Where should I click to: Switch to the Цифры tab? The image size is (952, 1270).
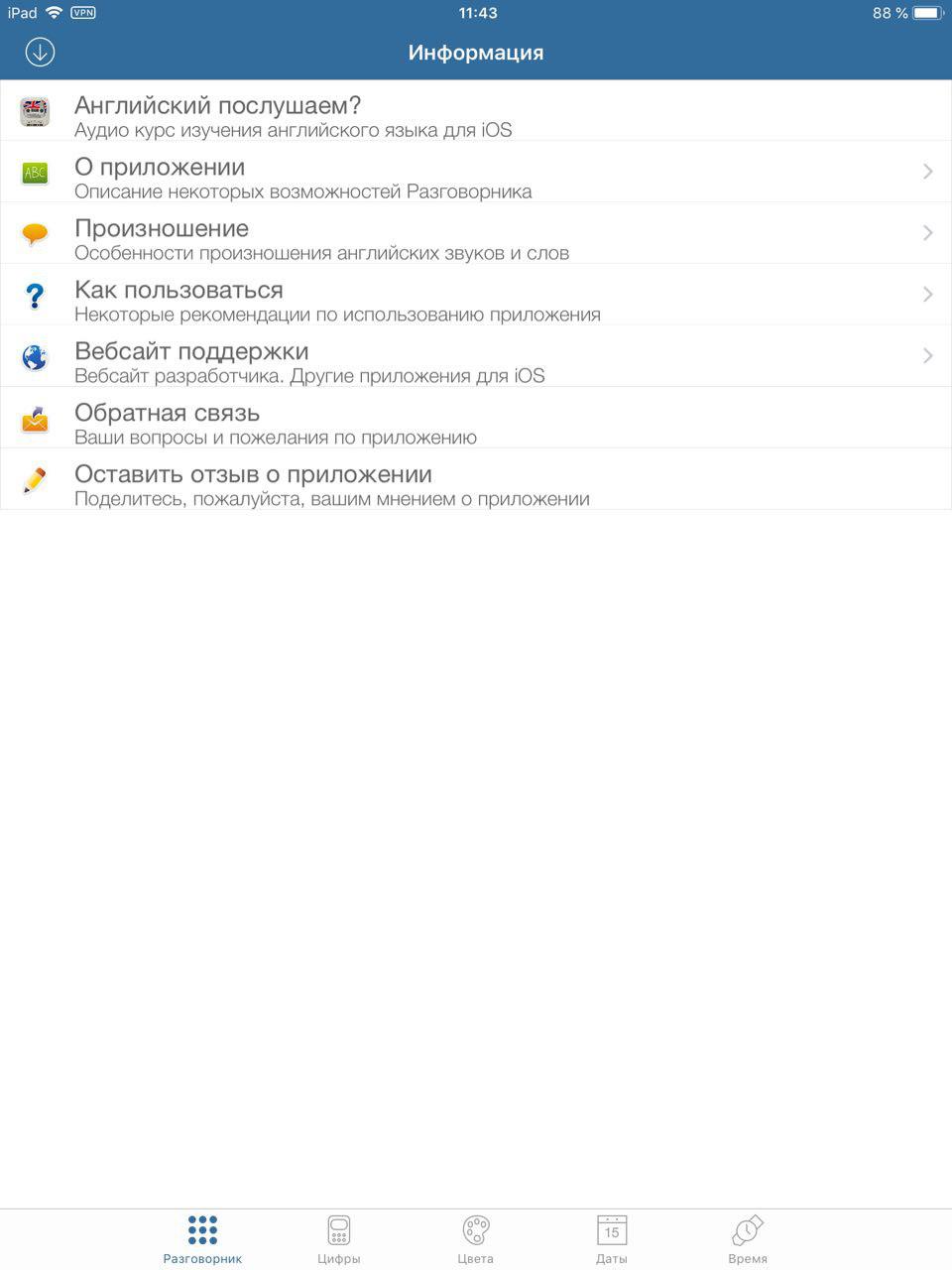point(339,1239)
